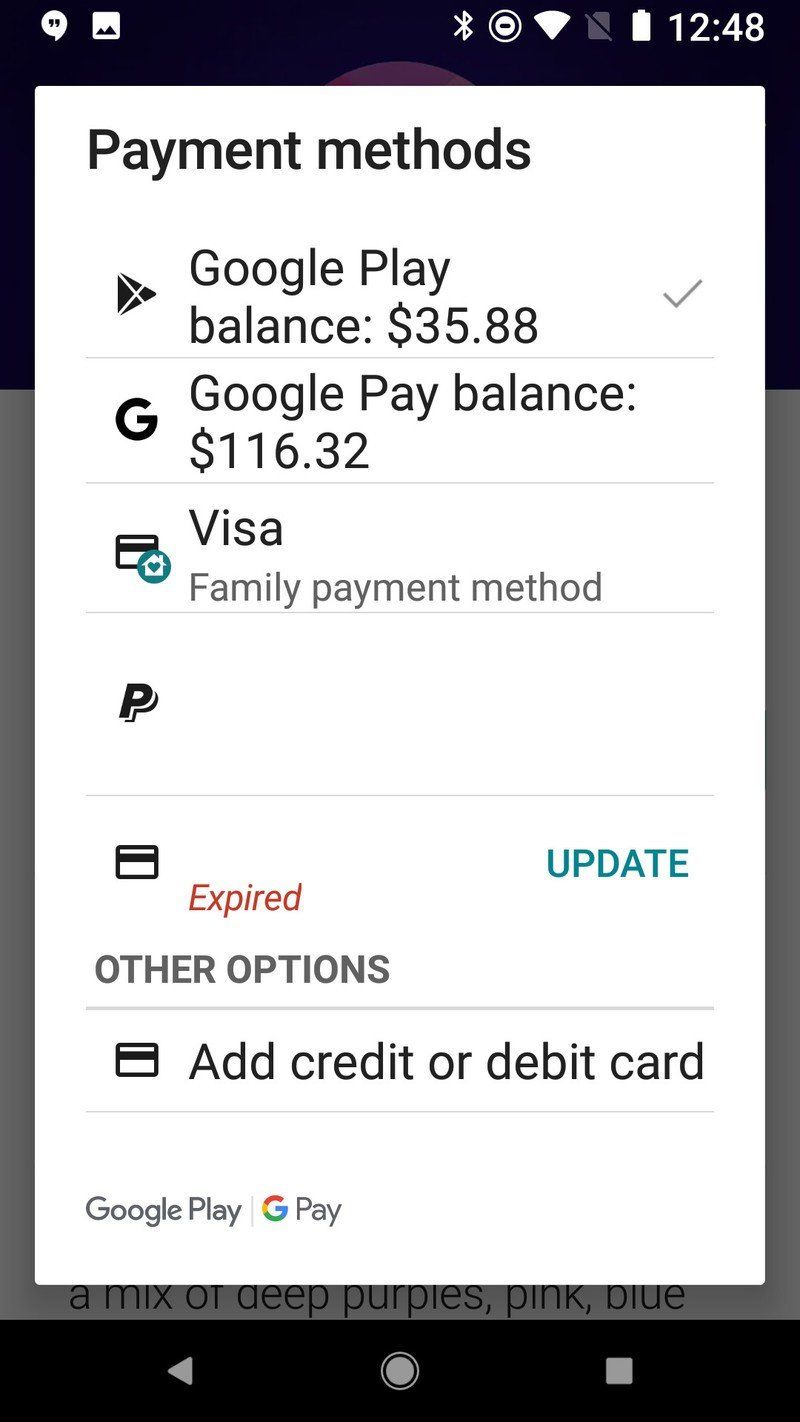The height and width of the screenshot is (1422, 800).
Task: Open the Payment methods list entry for PayPal
Action: pyautogui.click(x=400, y=703)
